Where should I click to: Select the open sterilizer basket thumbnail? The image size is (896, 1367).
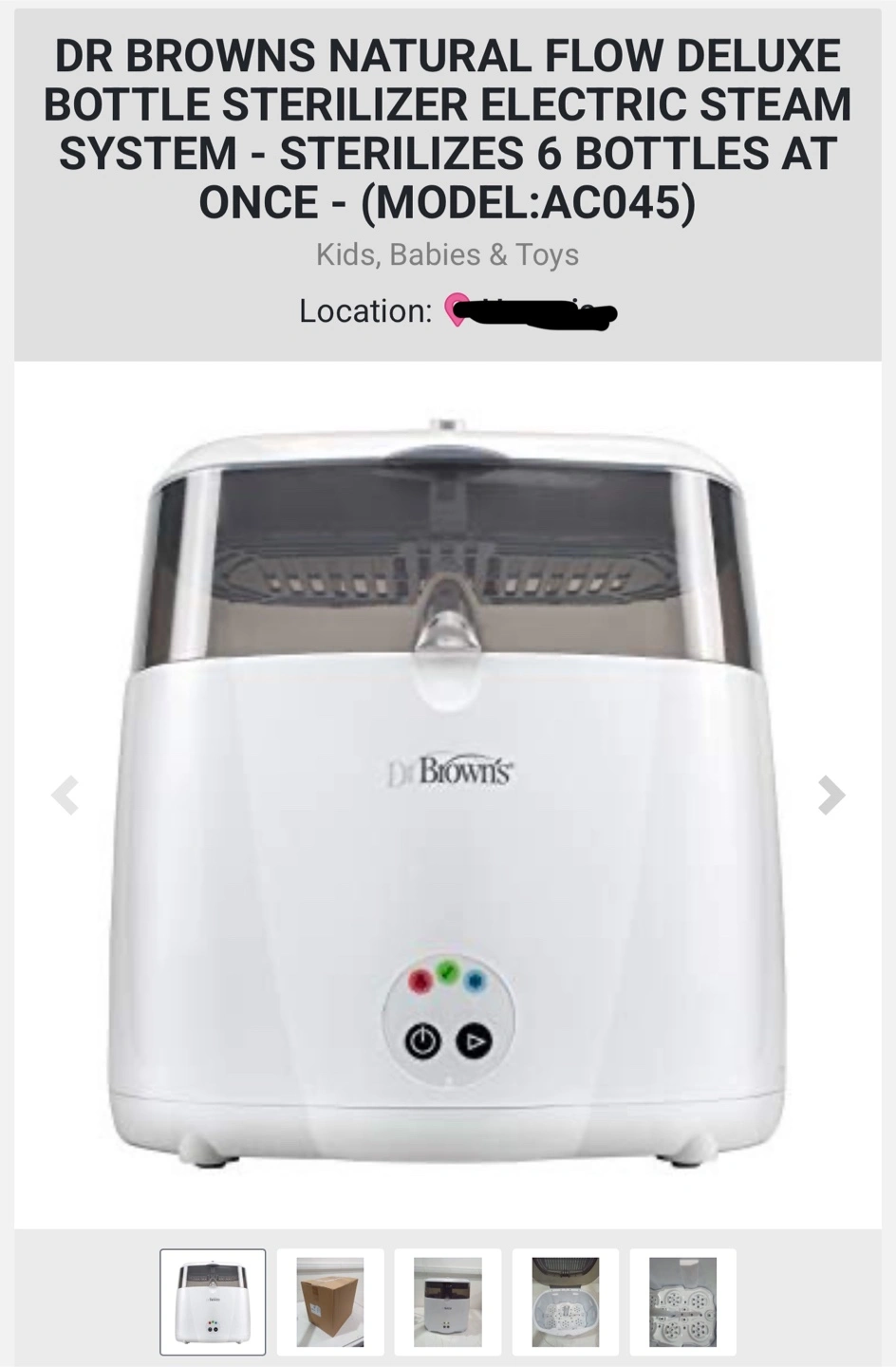[566, 1301]
